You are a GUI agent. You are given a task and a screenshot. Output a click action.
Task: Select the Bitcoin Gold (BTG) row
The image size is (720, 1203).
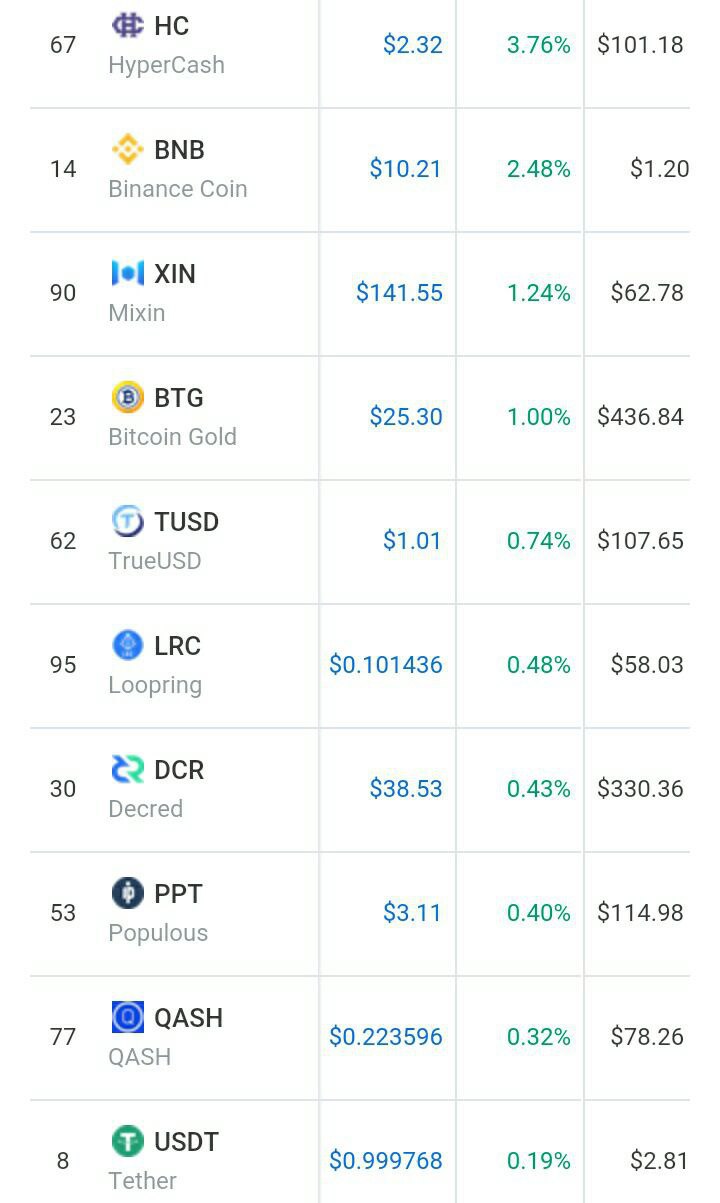(x=360, y=418)
